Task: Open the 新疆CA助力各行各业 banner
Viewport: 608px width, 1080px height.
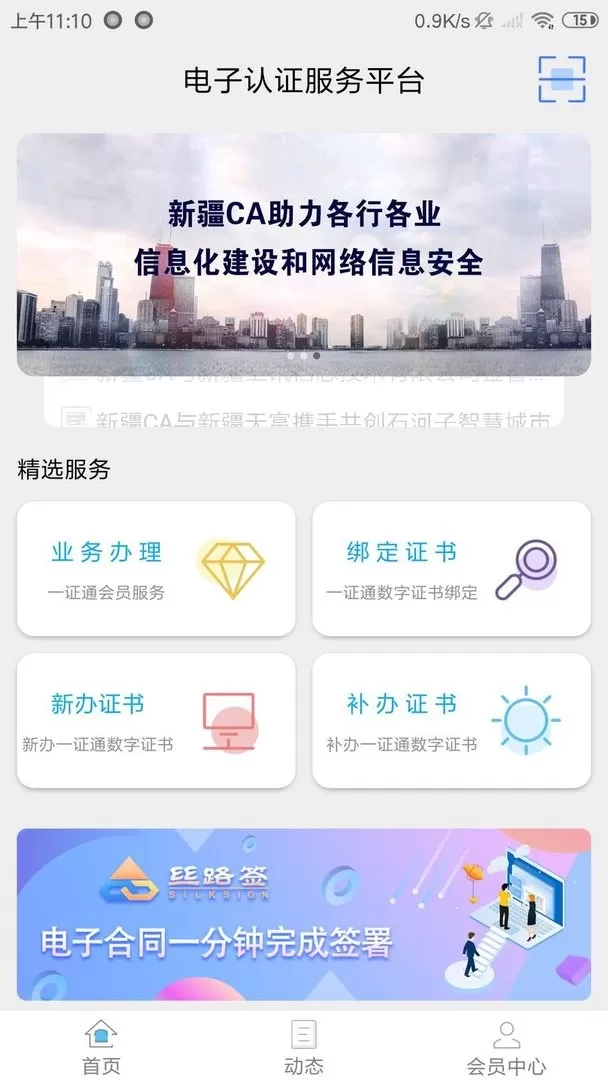Action: pos(304,254)
